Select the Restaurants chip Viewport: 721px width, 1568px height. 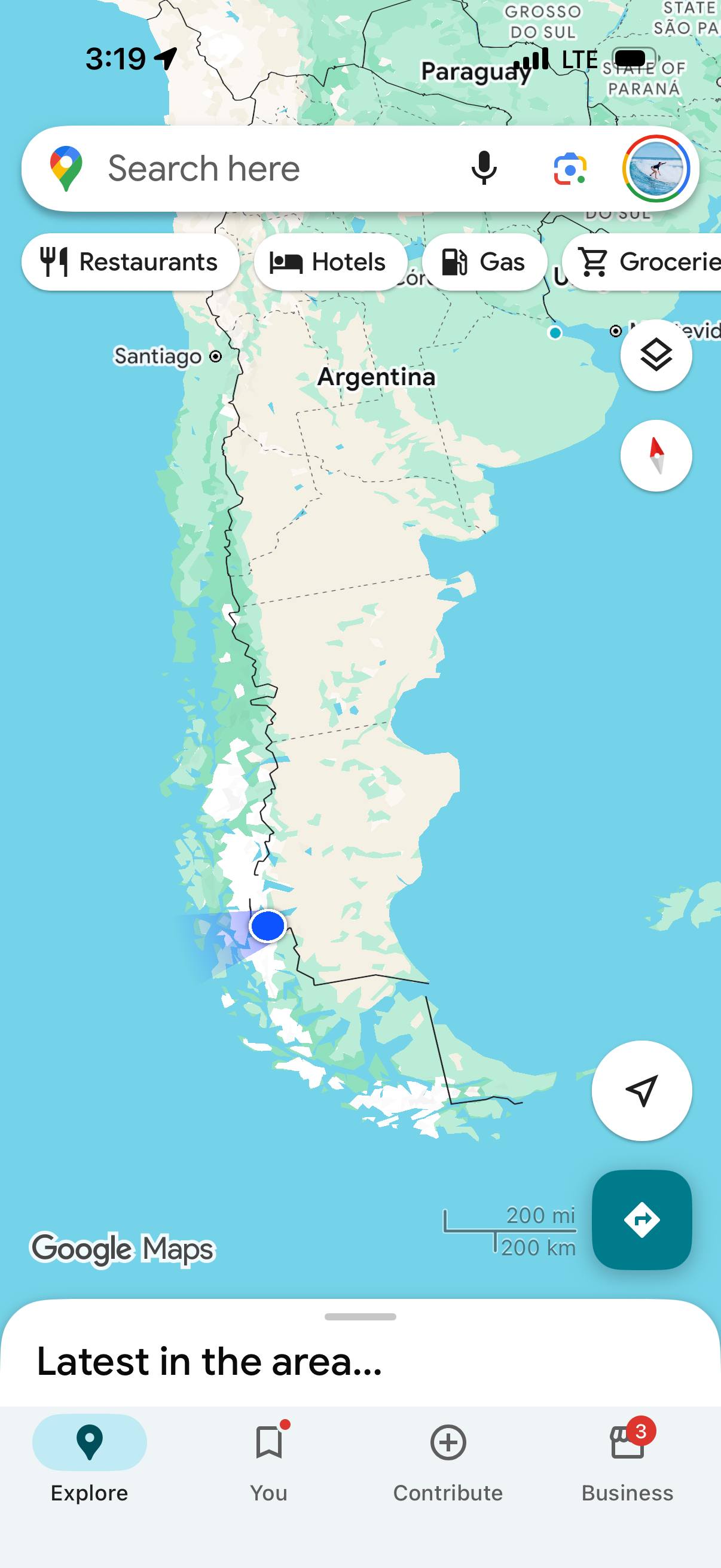[x=130, y=262]
